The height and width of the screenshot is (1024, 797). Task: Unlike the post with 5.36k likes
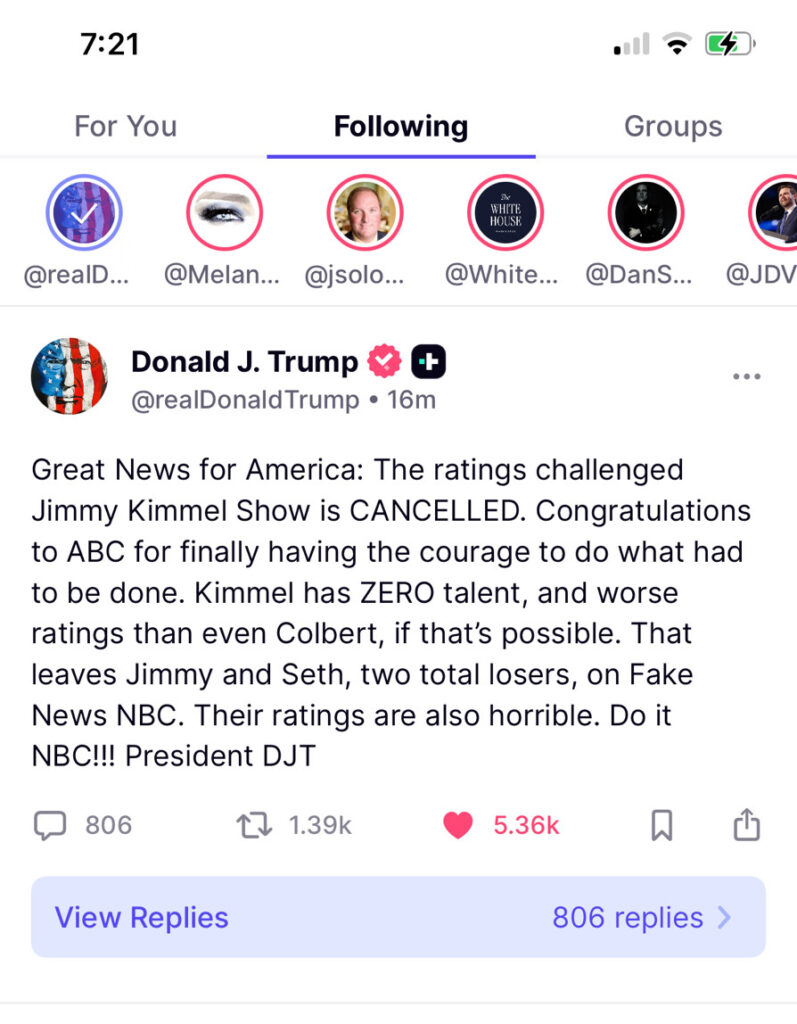click(458, 825)
